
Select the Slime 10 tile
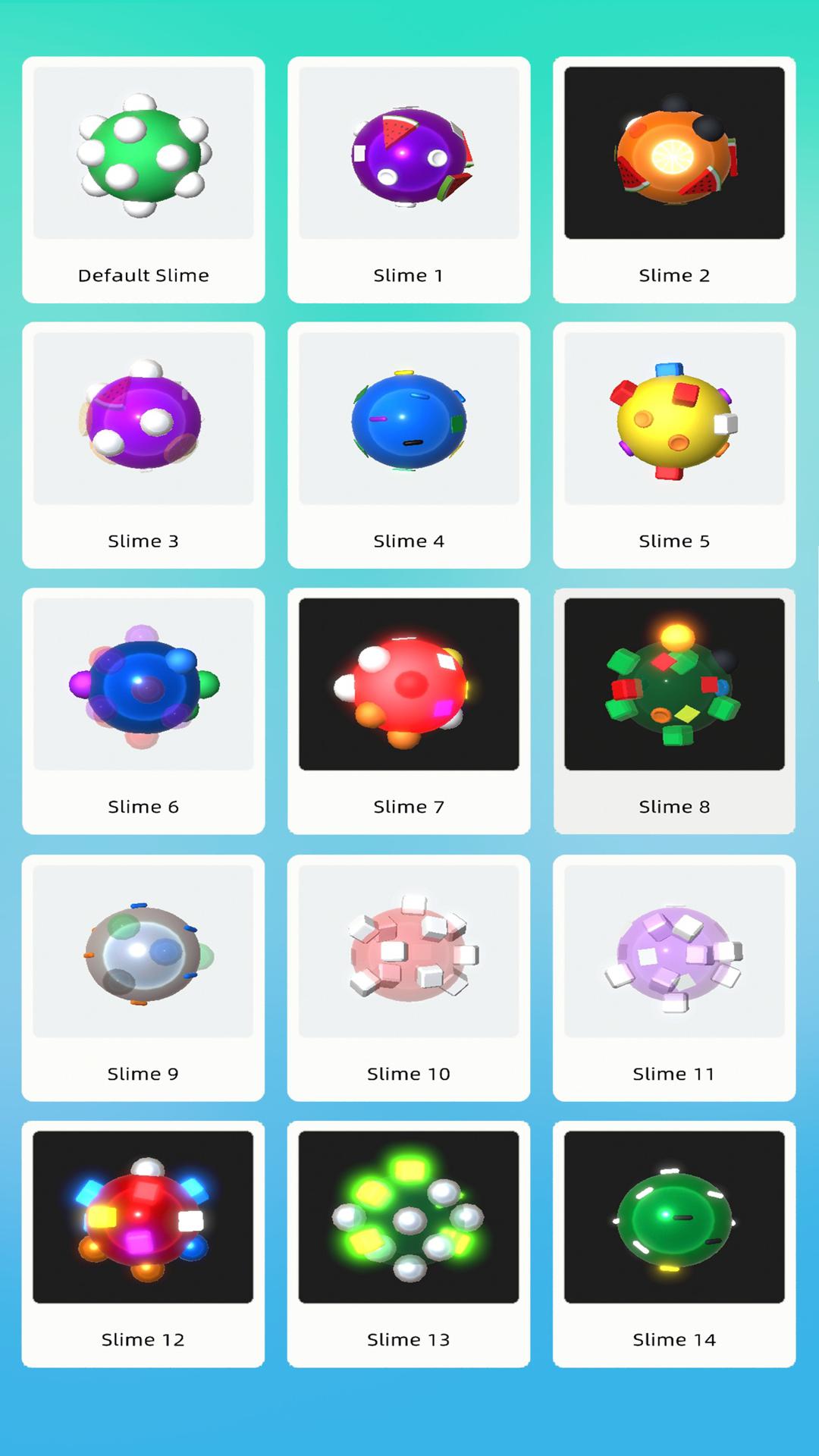pyautogui.click(x=409, y=977)
